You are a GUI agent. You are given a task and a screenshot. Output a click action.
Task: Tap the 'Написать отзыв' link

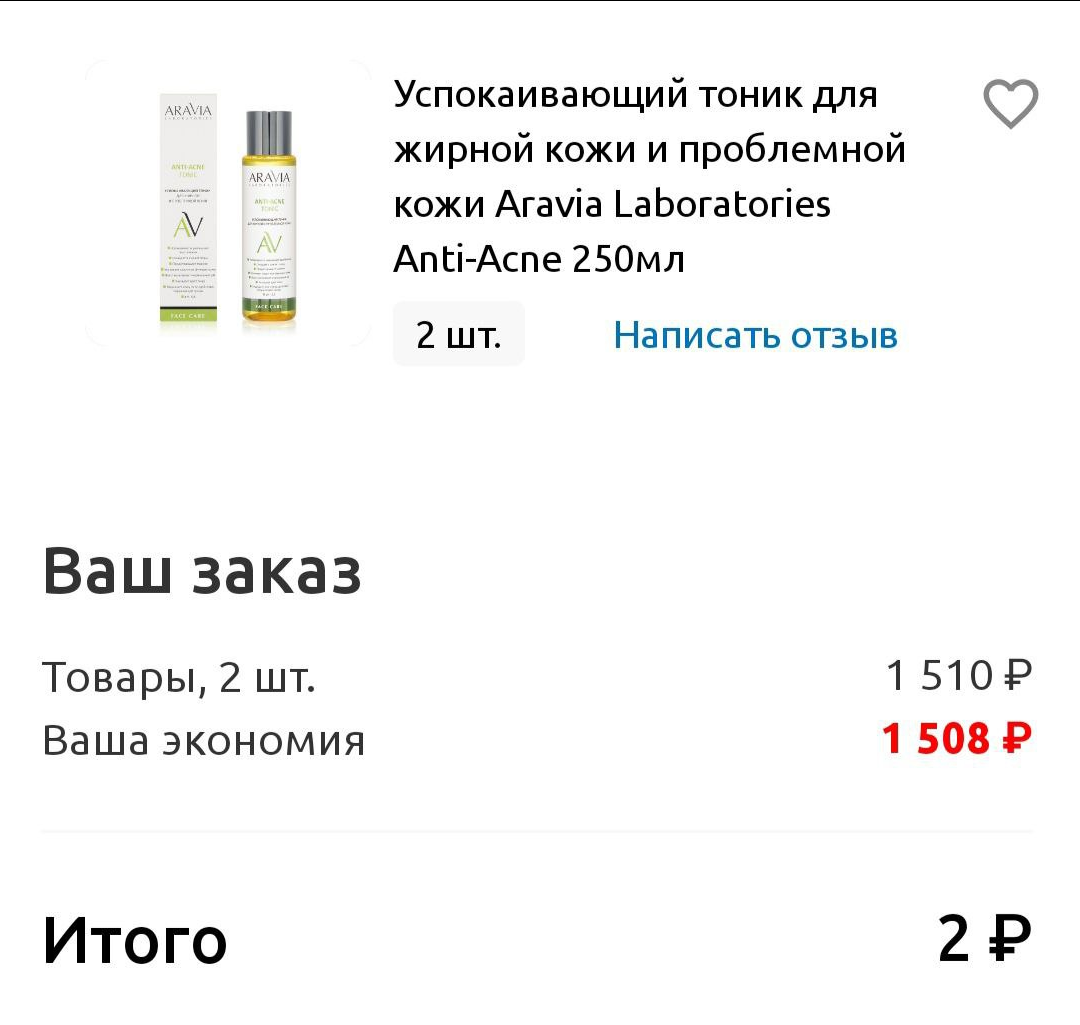point(755,335)
